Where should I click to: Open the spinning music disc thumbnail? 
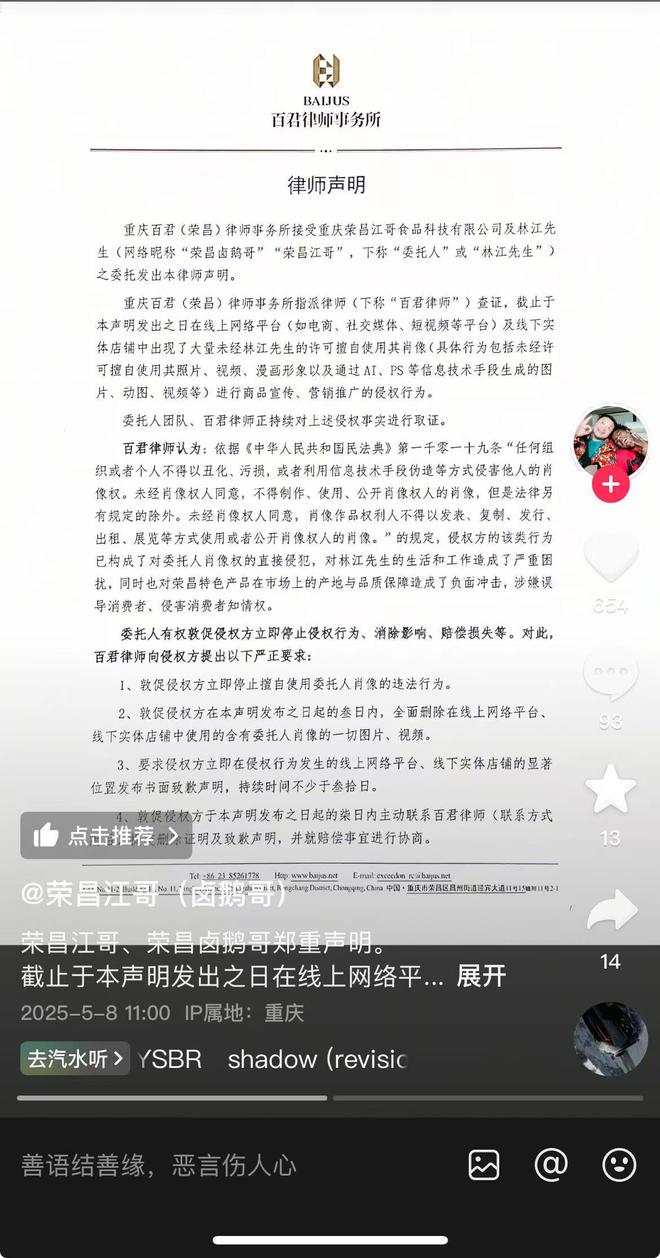pos(610,1039)
